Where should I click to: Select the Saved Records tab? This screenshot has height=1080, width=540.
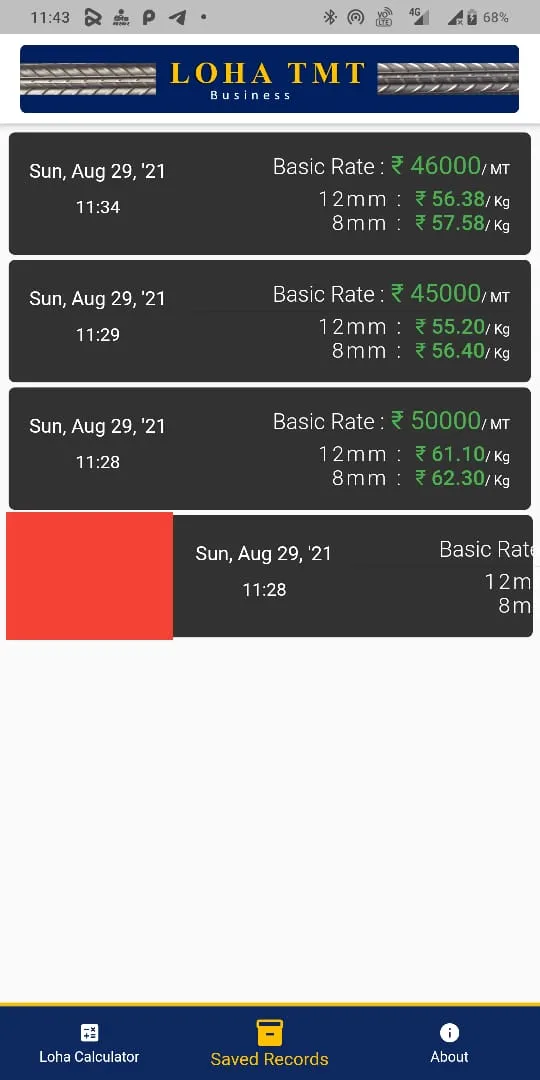coord(269,1043)
